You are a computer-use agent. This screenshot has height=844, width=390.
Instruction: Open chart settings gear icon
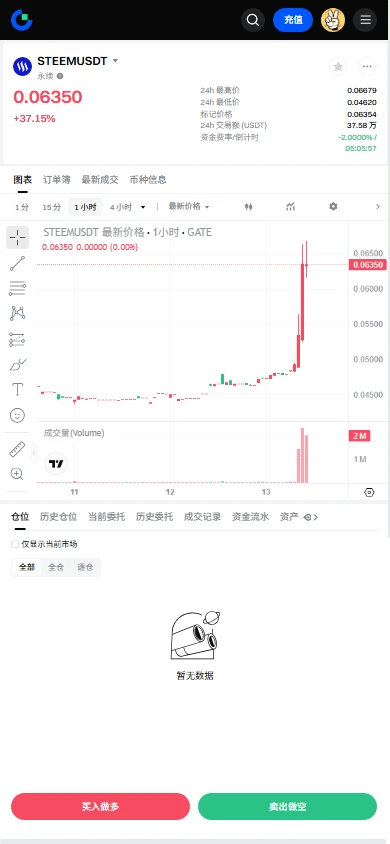point(333,207)
